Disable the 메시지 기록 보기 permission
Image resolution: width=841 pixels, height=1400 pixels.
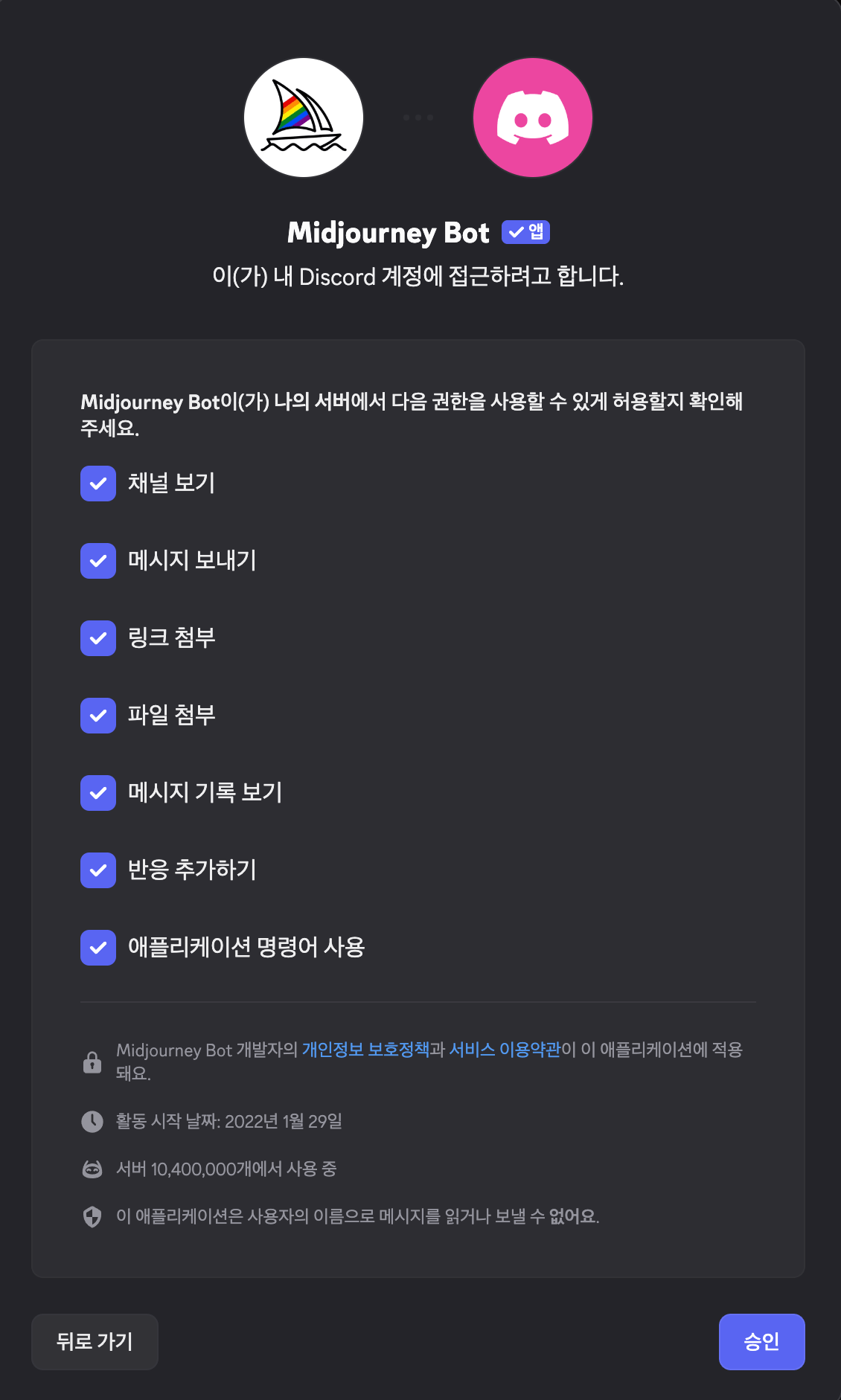click(97, 793)
